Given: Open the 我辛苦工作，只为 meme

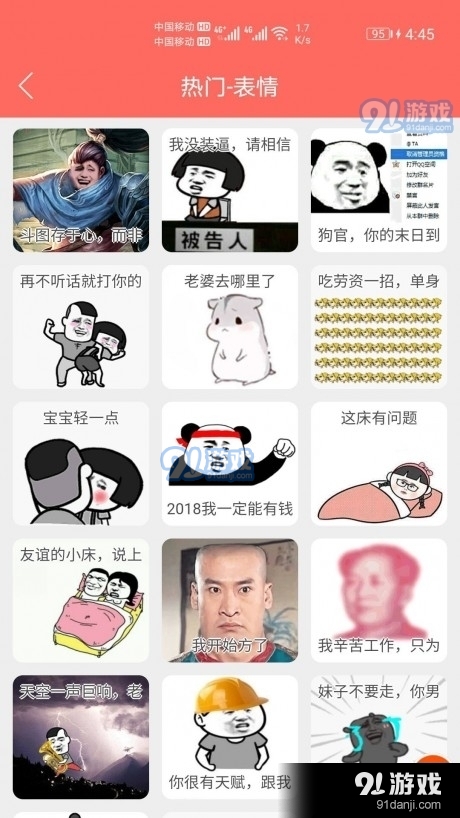Looking at the screenshot, I should point(379,600).
